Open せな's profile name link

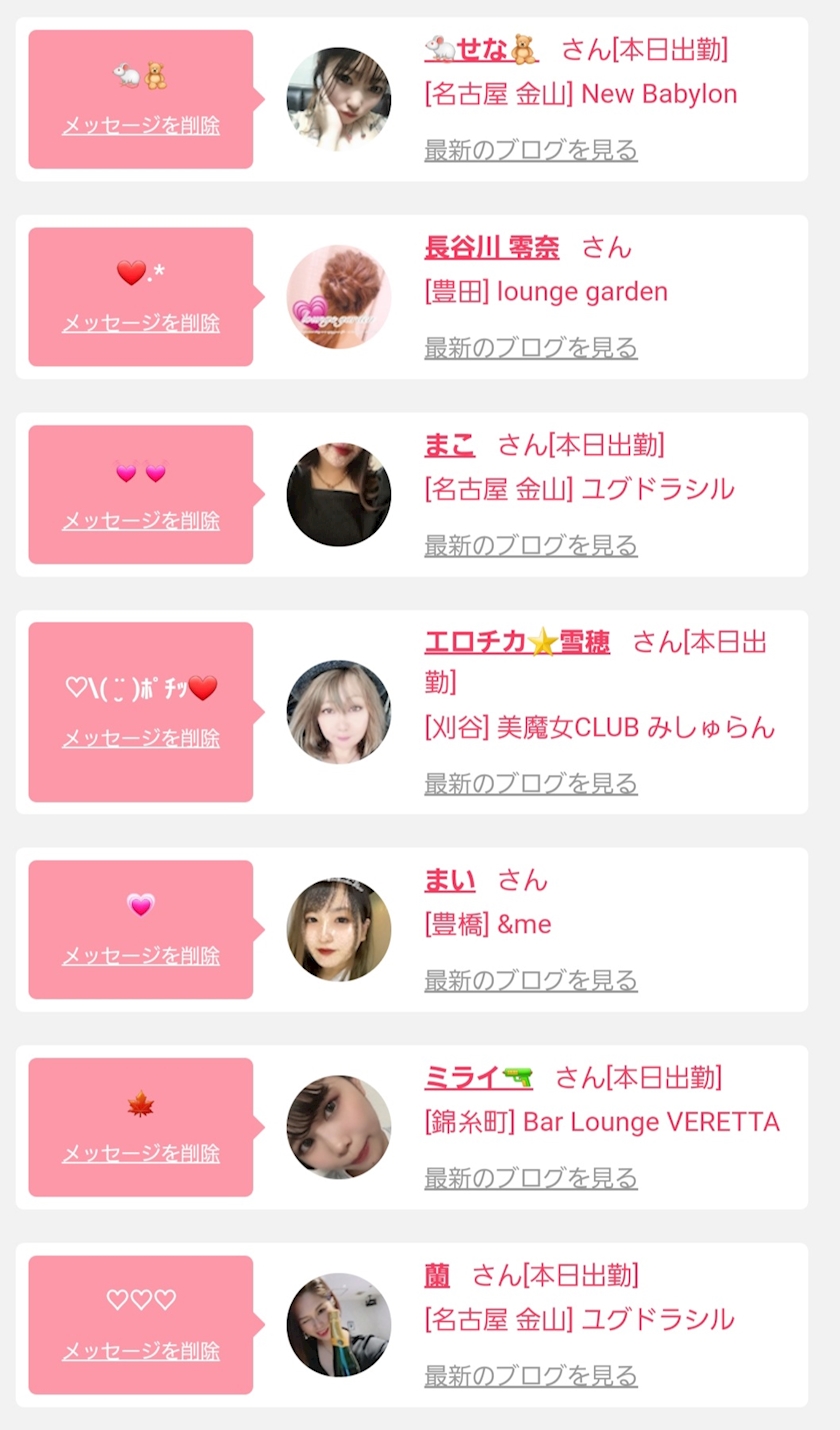tap(481, 48)
